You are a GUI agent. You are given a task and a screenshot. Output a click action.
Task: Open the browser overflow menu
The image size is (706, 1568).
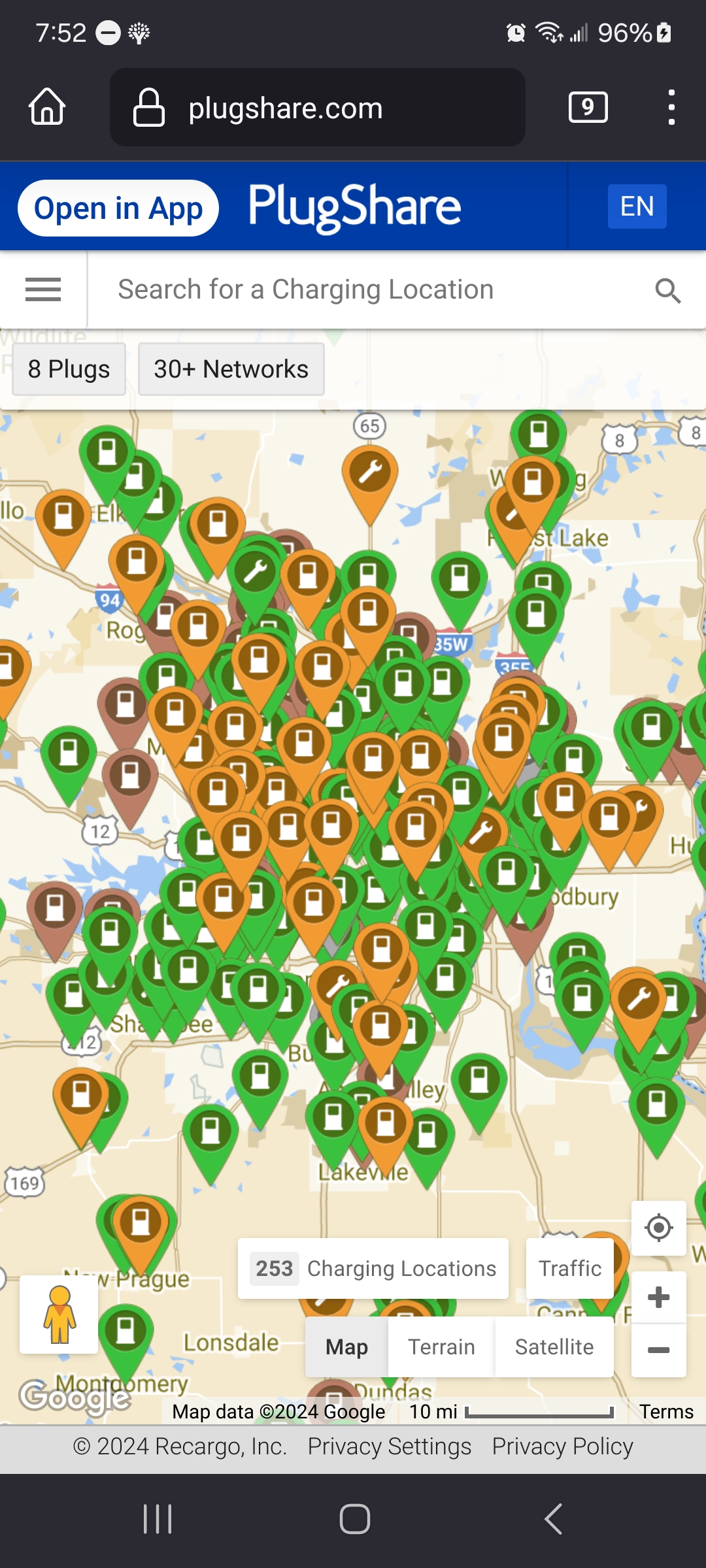[x=671, y=107]
